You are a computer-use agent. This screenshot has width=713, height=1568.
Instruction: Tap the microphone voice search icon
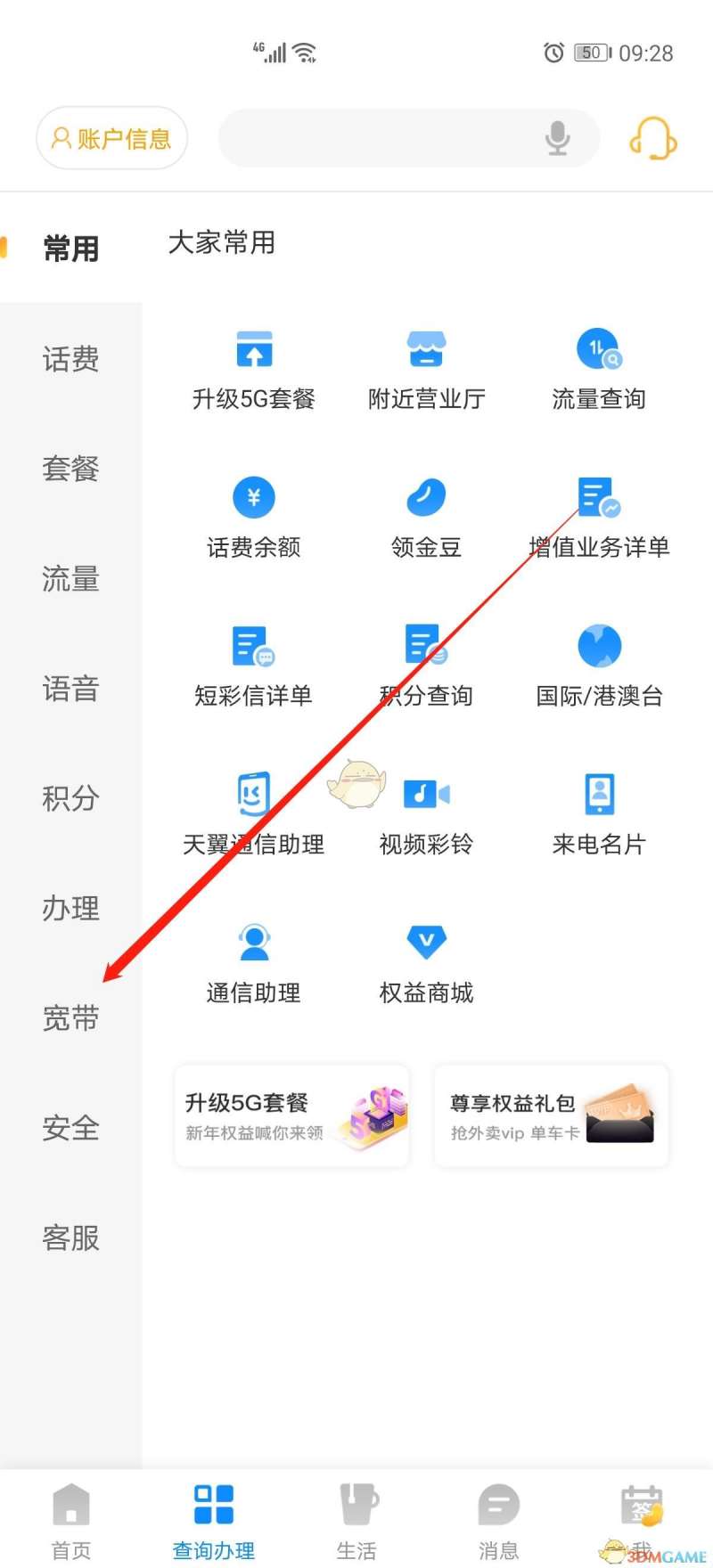click(558, 138)
